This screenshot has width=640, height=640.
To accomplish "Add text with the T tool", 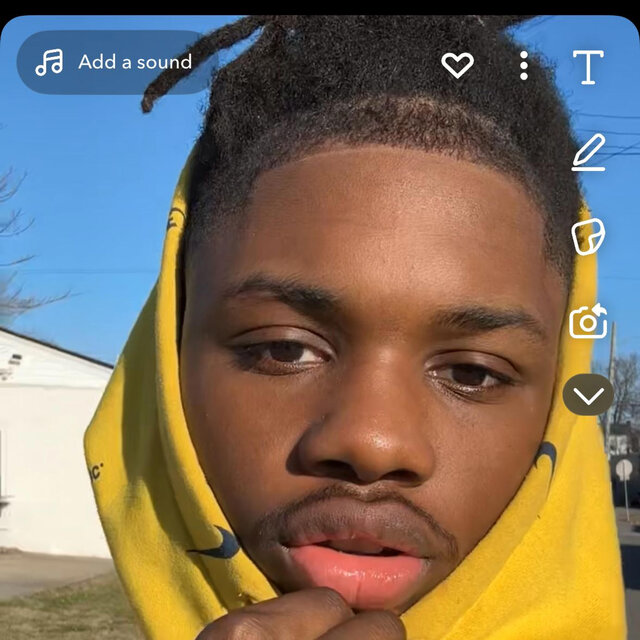I will 588,67.
